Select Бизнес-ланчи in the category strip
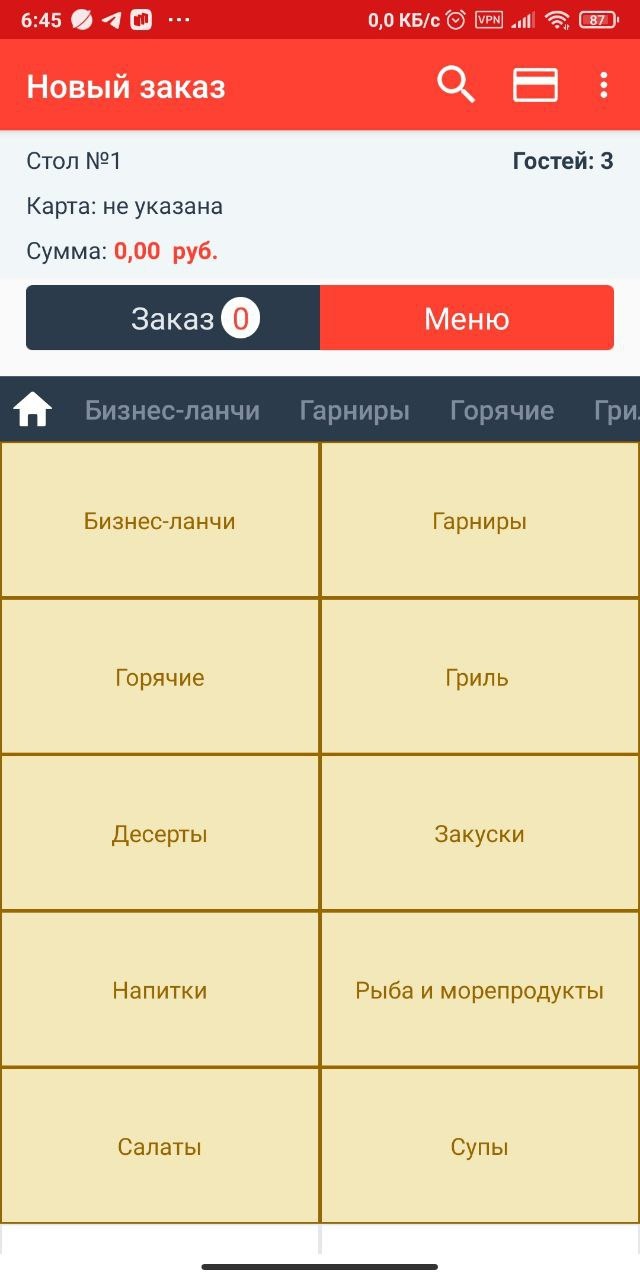Image resolution: width=640 pixels, height=1280 pixels. click(x=172, y=410)
